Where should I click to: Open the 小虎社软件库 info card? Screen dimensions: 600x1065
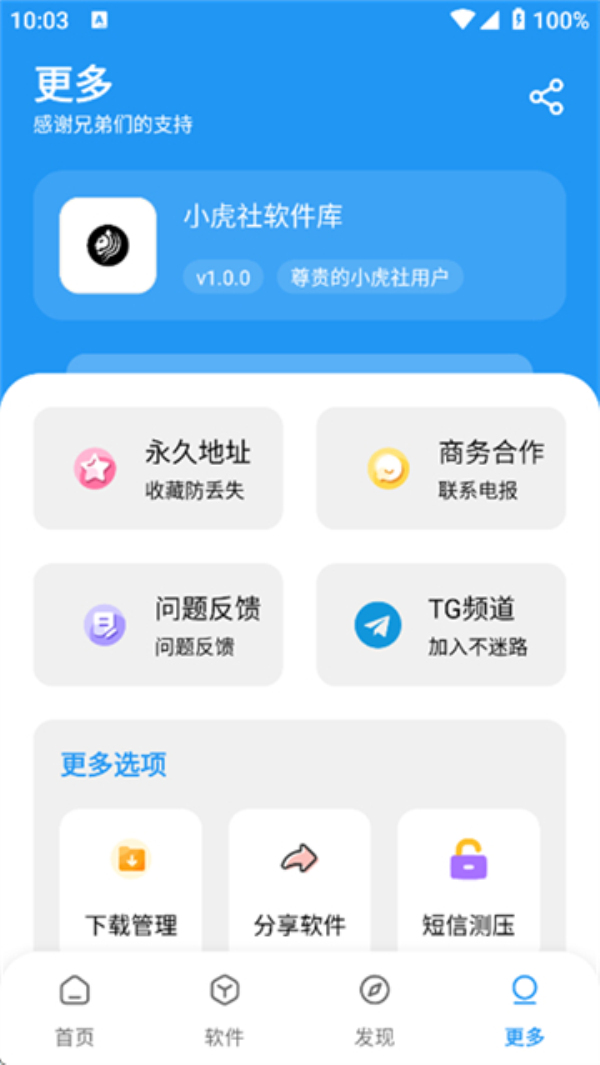pyautogui.click(x=300, y=245)
